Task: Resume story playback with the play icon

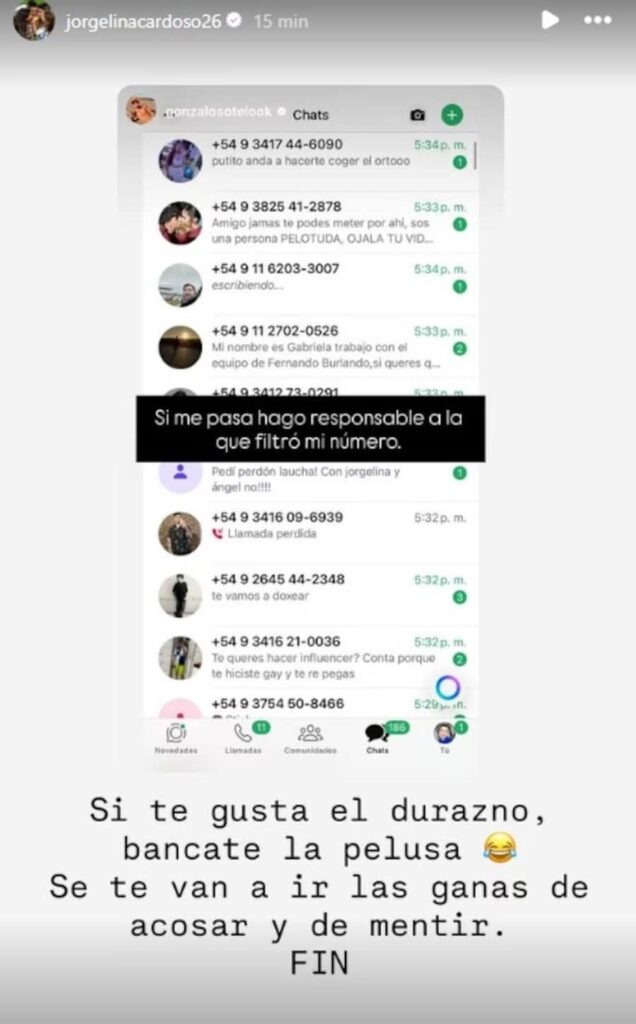Action: pyautogui.click(x=549, y=20)
